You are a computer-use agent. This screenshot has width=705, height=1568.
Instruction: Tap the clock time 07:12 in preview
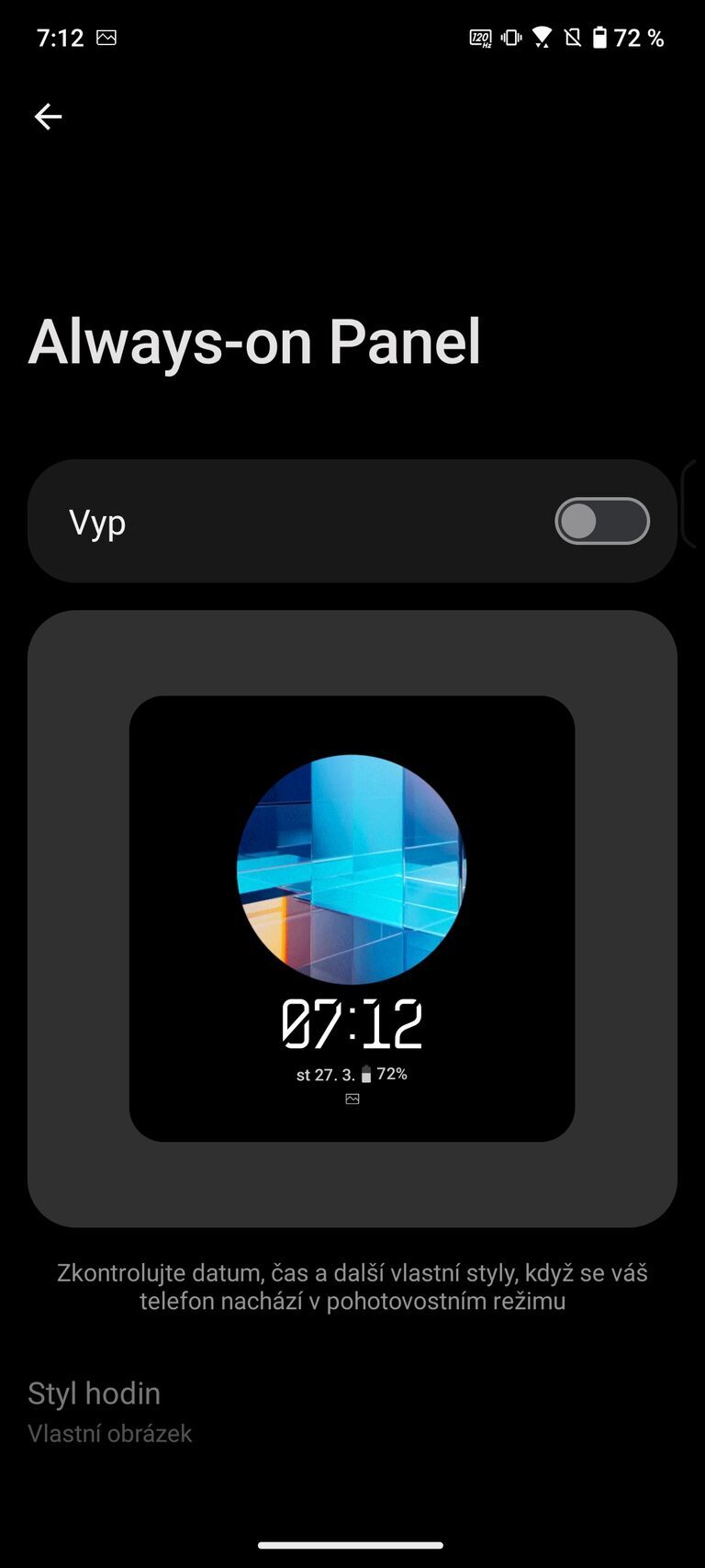(352, 1020)
